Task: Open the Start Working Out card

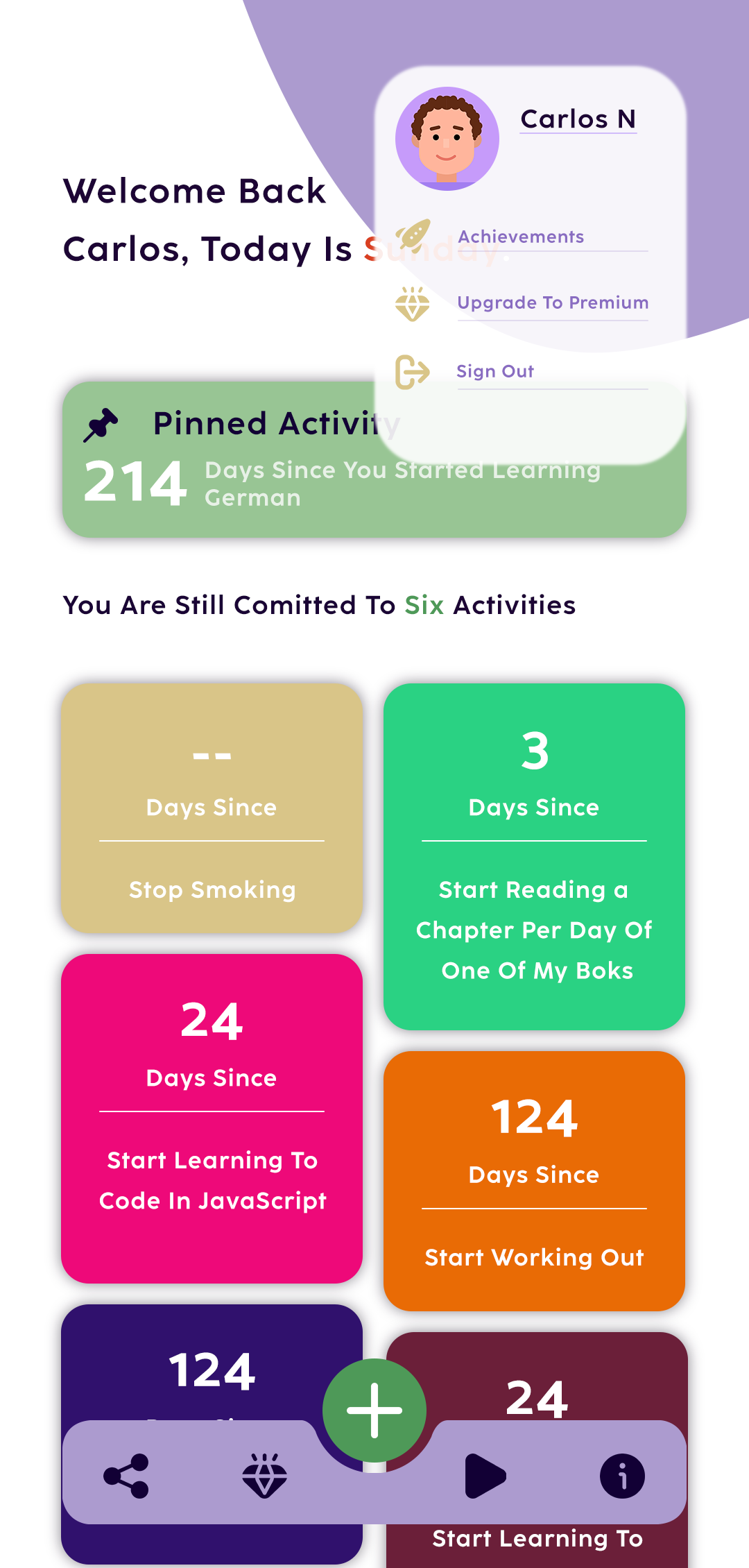Action: click(x=534, y=1181)
